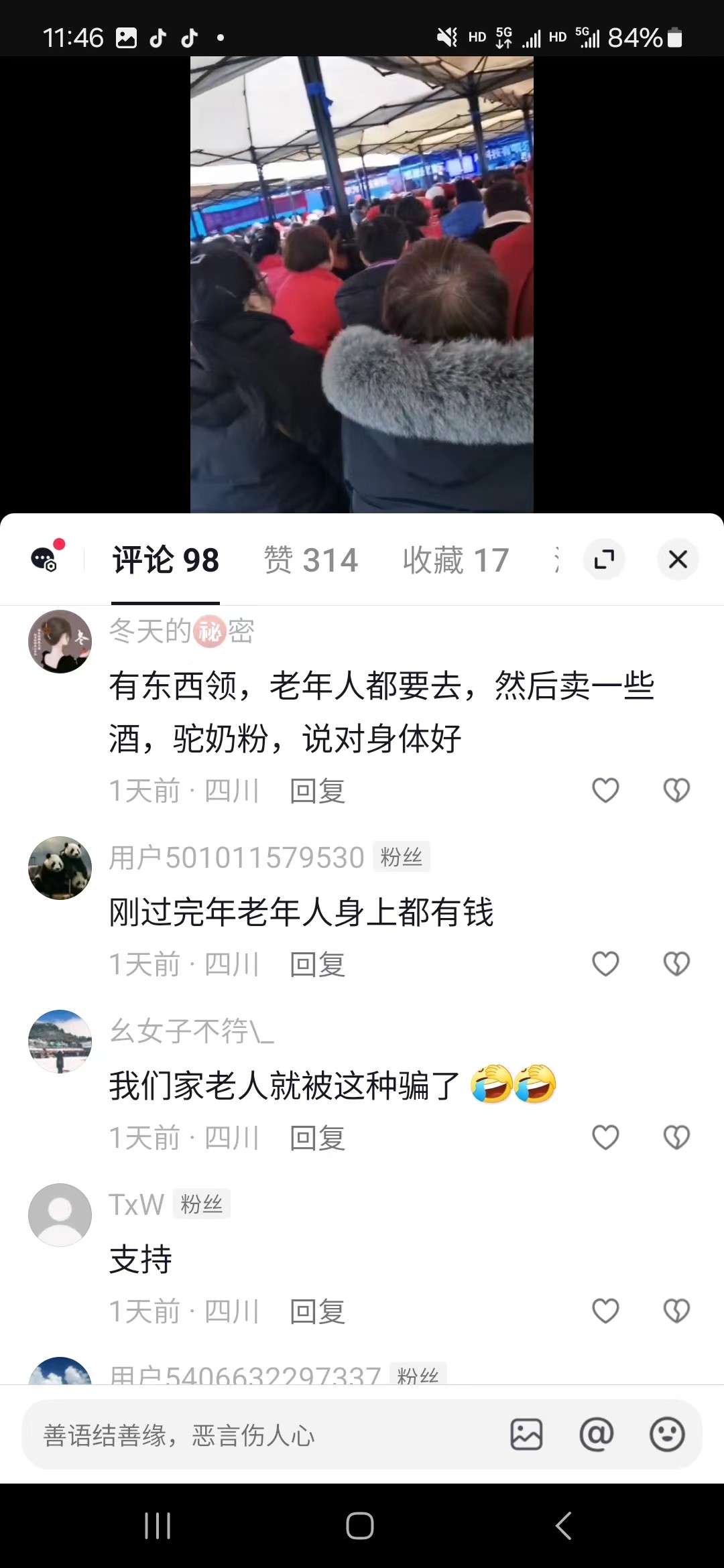Attach an image to the comment
This screenshot has width=724, height=1568.
(526, 1435)
